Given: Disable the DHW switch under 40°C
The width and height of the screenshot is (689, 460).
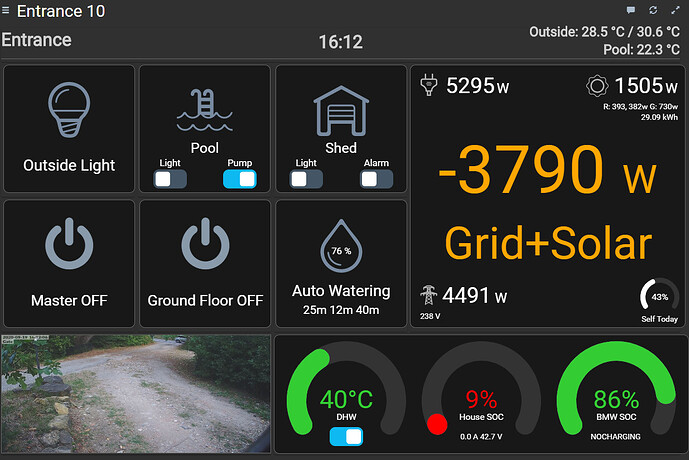Looking at the screenshot, I should (x=346, y=437).
